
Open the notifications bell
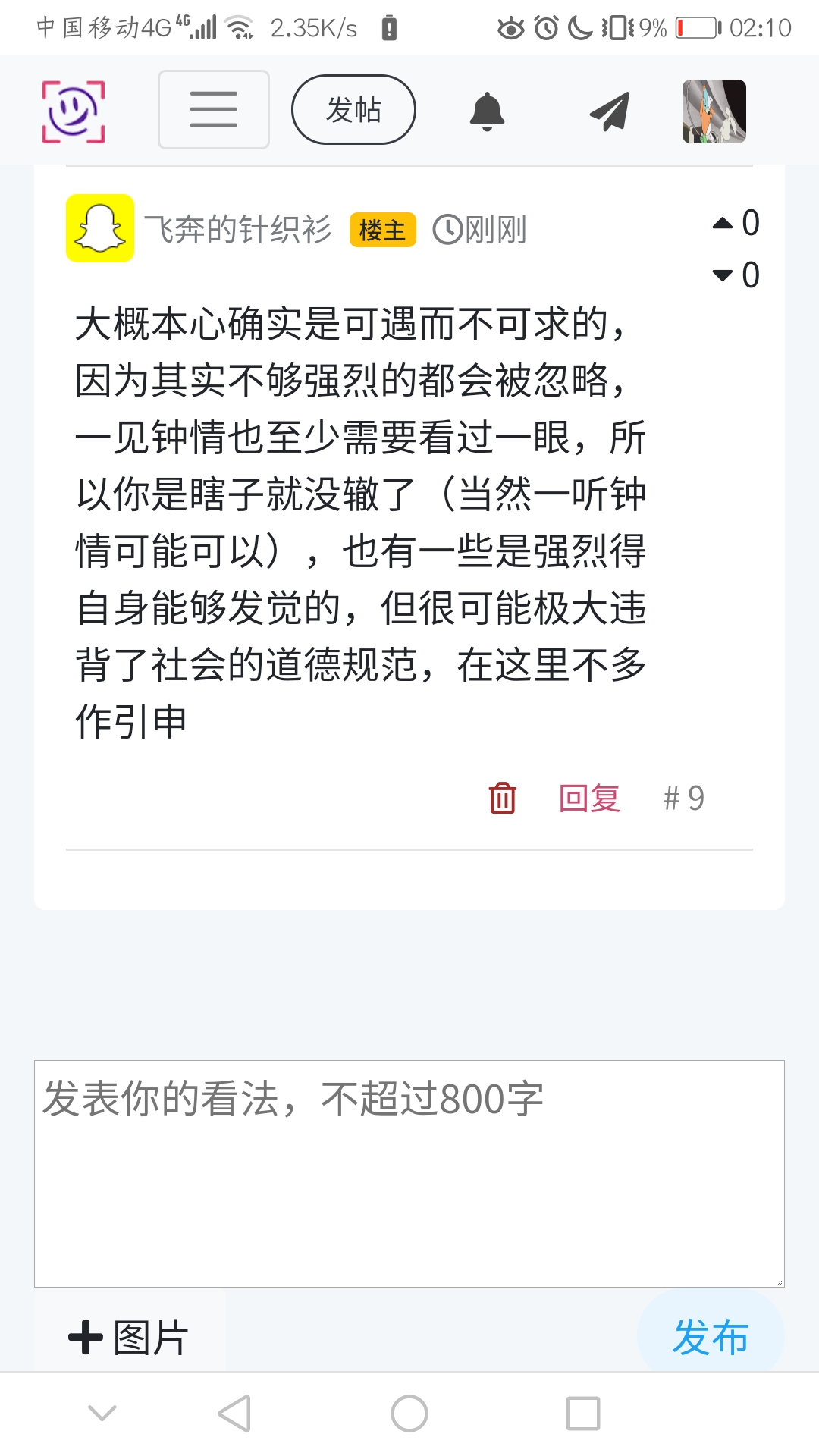click(487, 111)
